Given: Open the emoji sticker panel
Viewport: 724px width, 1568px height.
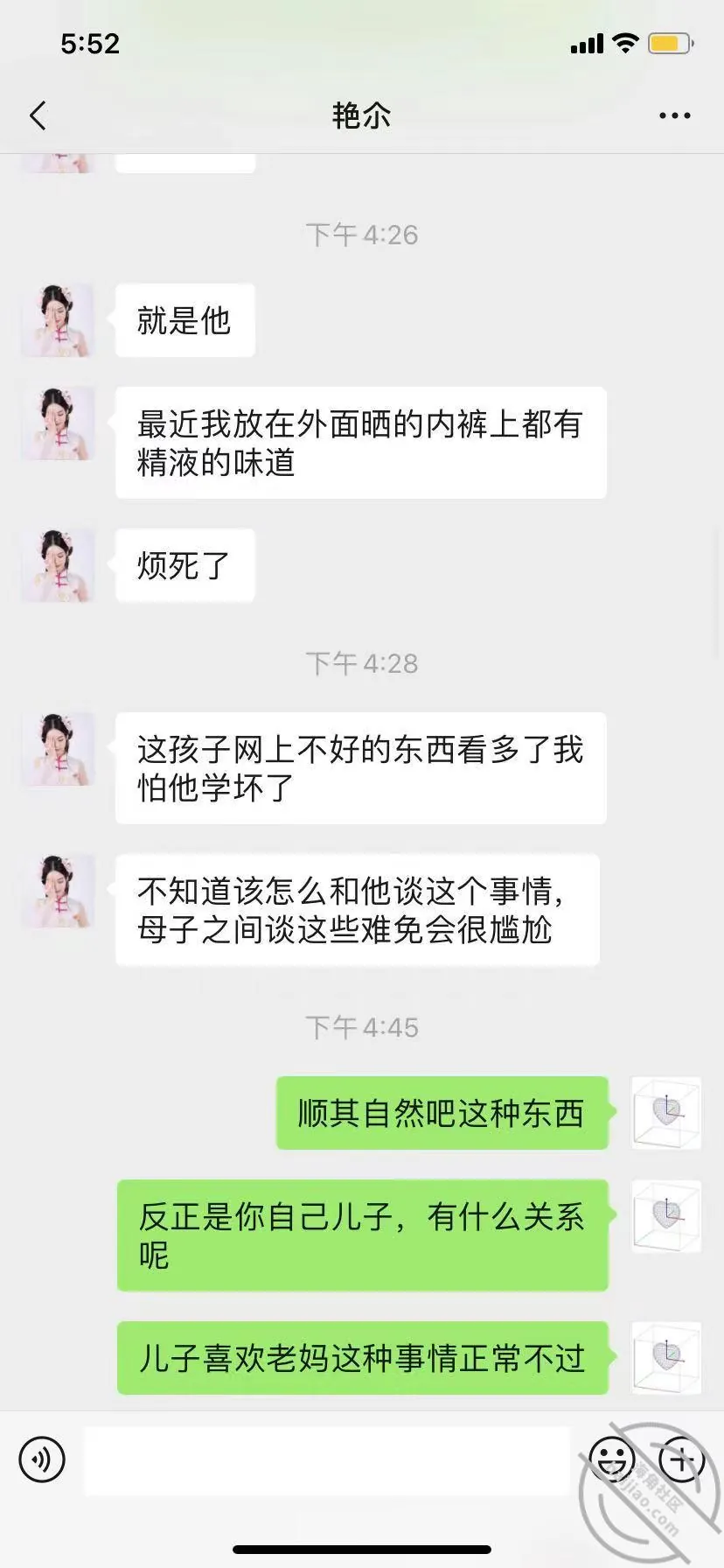Looking at the screenshot, I should click(611, 1459).
